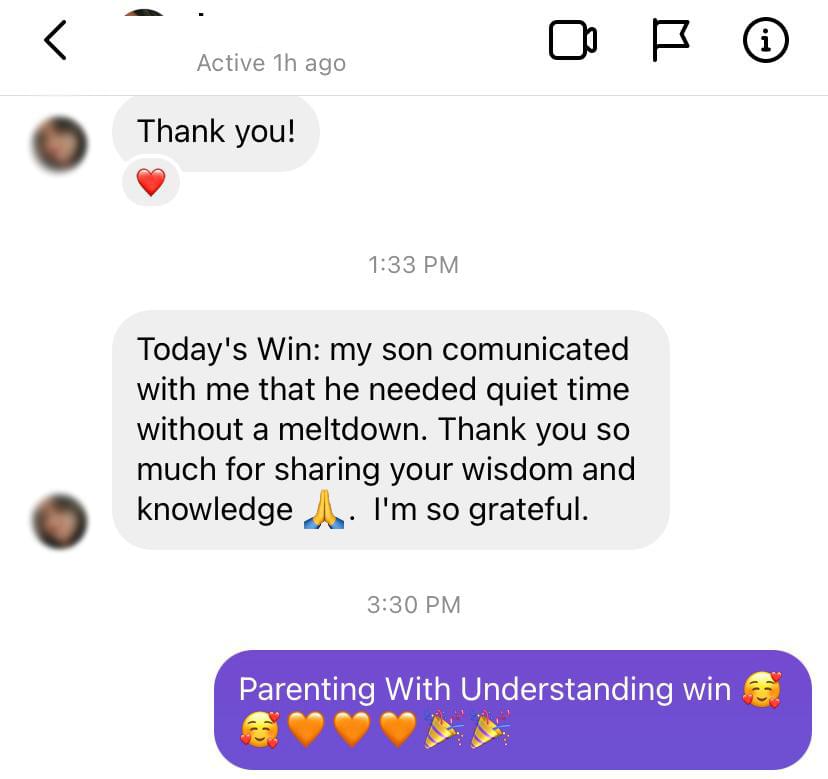Open conversation details info
828x779 pixels.
(x=766, y=40)
